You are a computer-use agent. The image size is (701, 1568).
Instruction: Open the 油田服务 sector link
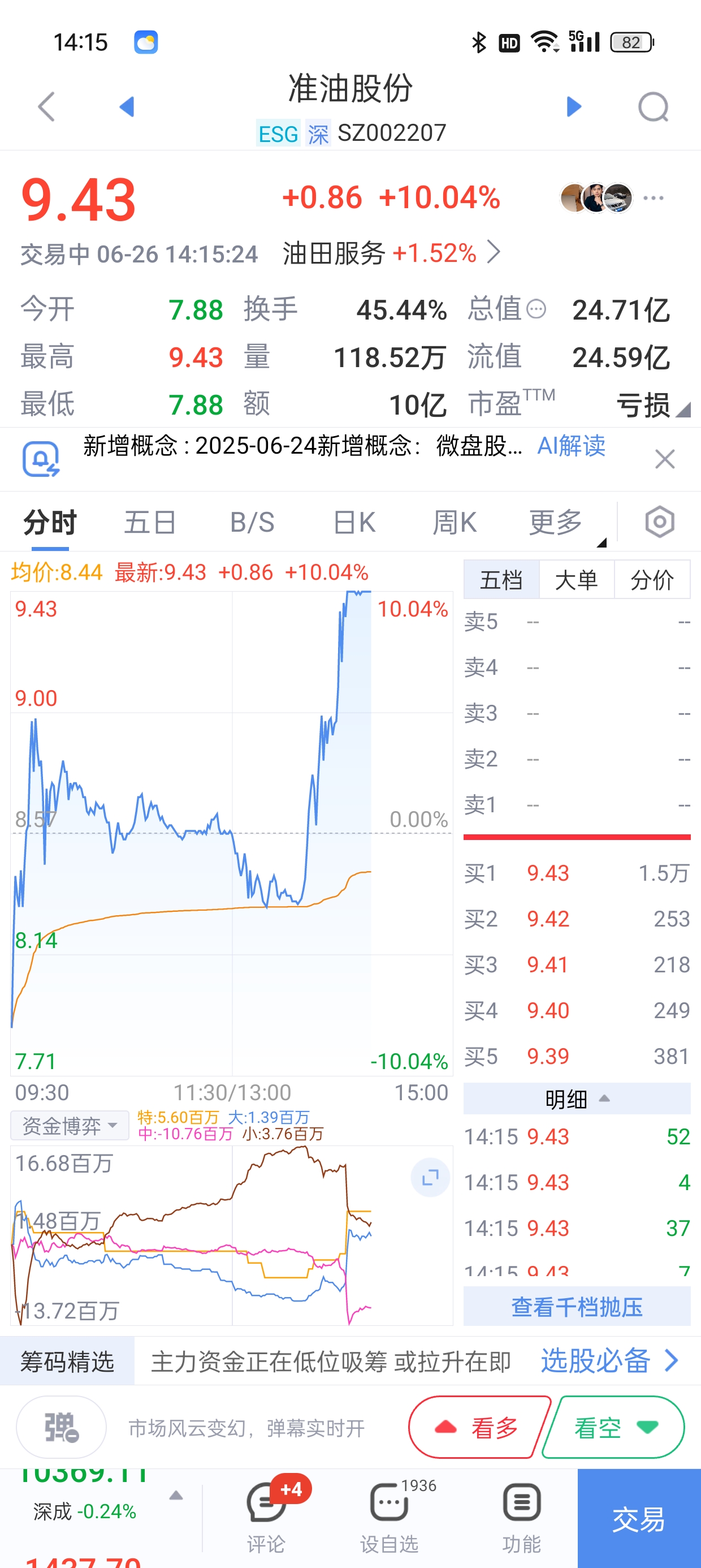(391, 253)
